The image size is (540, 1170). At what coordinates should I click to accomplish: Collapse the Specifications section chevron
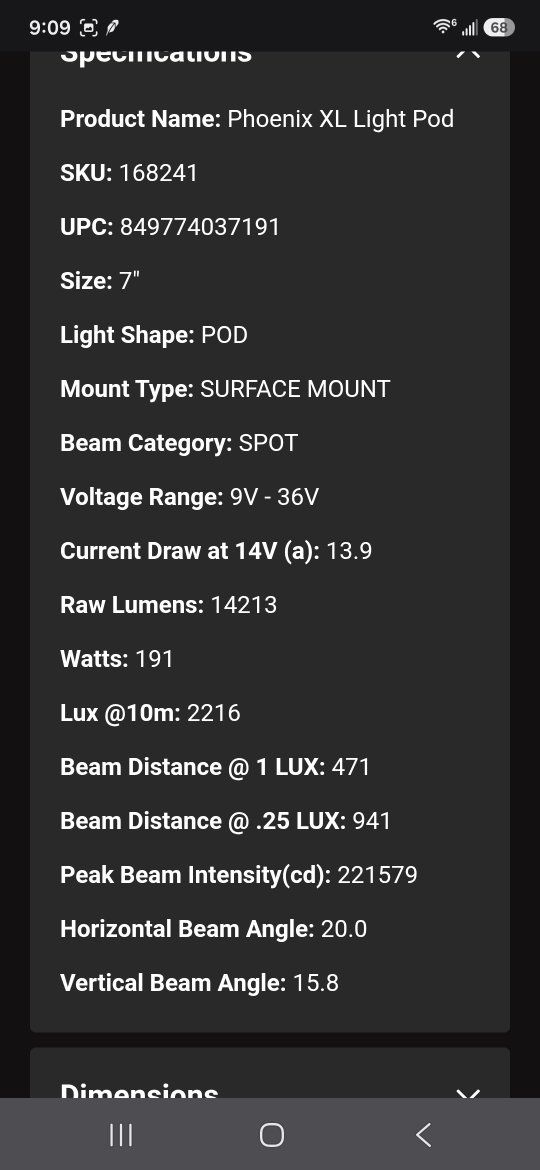pyautogui.click(x=468, y=54)
